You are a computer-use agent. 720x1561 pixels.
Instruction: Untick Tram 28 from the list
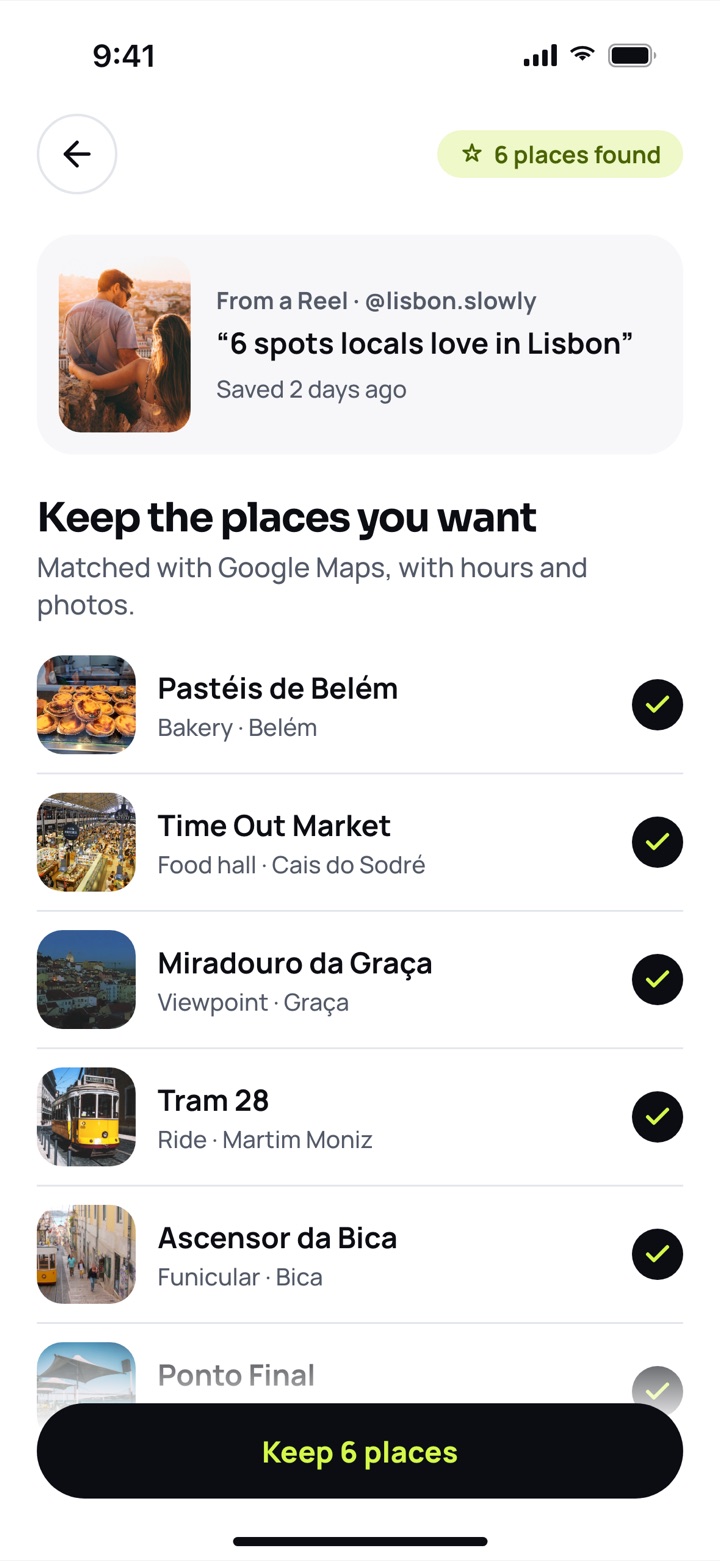click(x=657, y=1117)
